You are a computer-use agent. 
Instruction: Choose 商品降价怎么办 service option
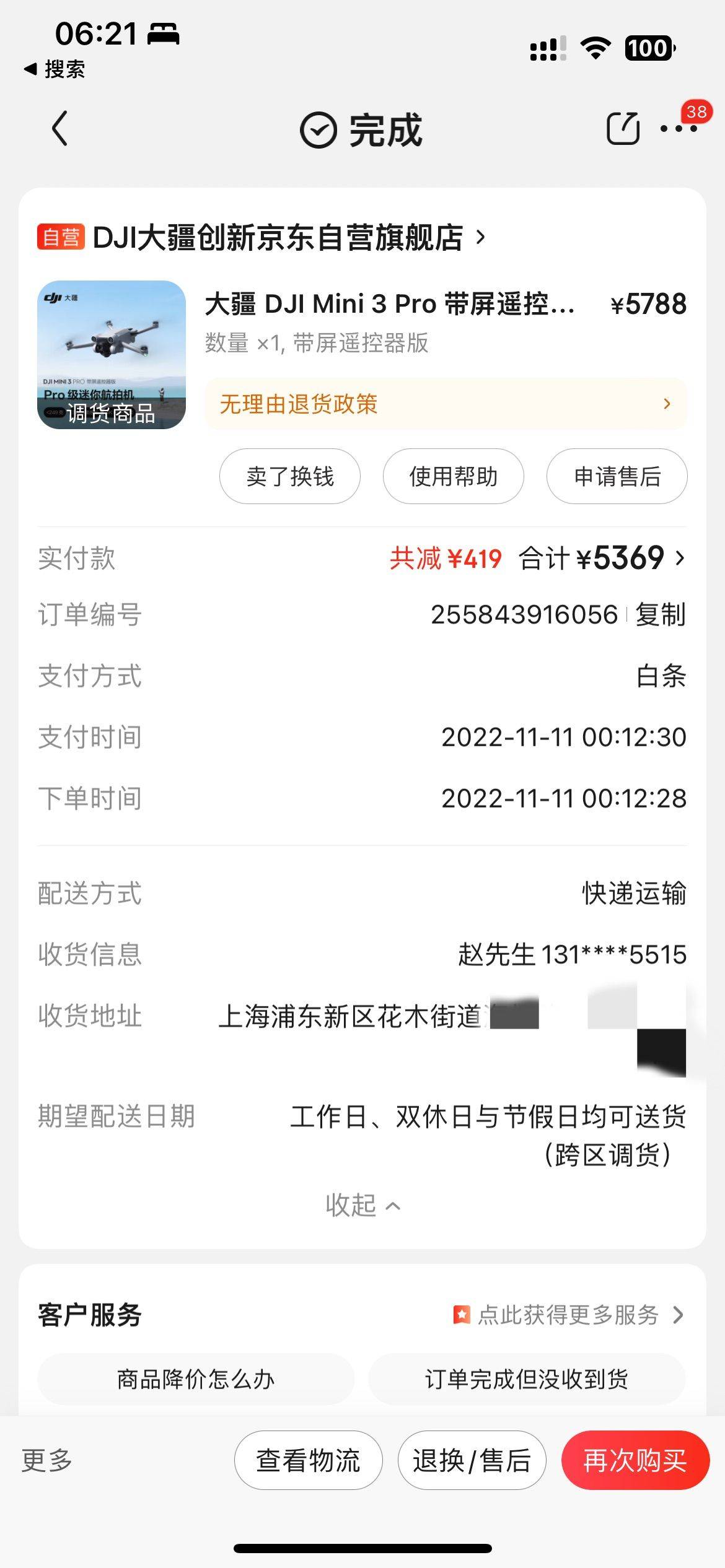196,1379
